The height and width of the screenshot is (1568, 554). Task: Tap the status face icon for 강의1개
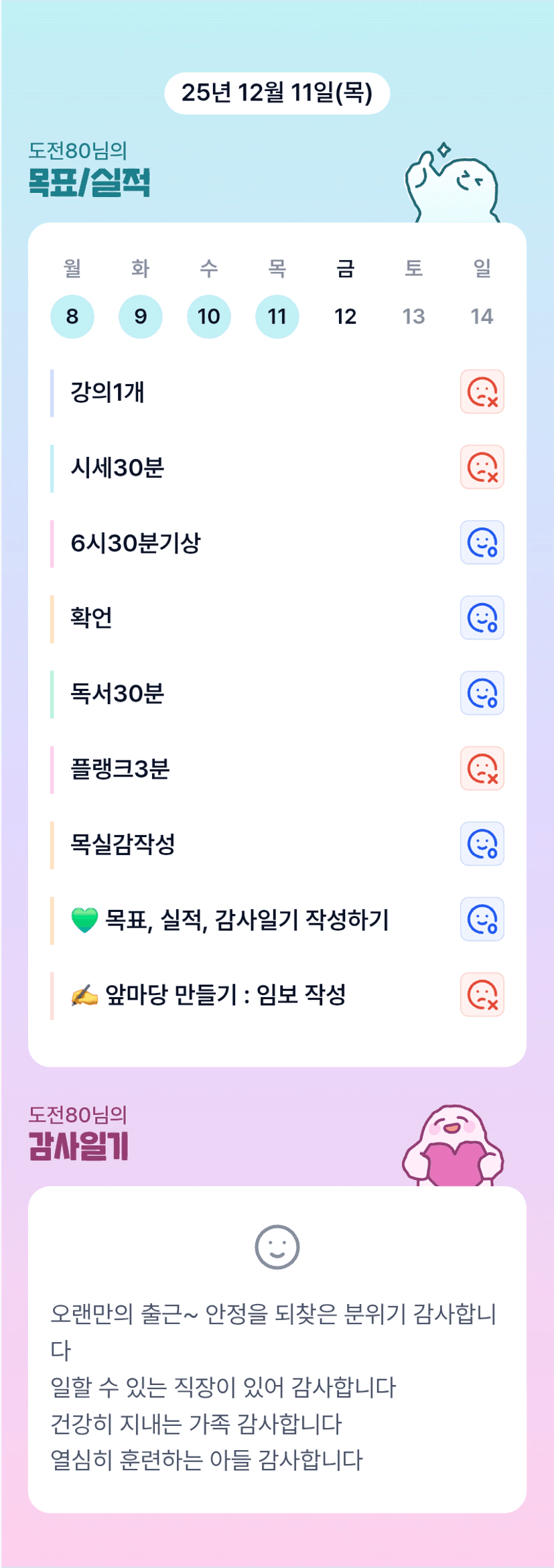point(482,392)
